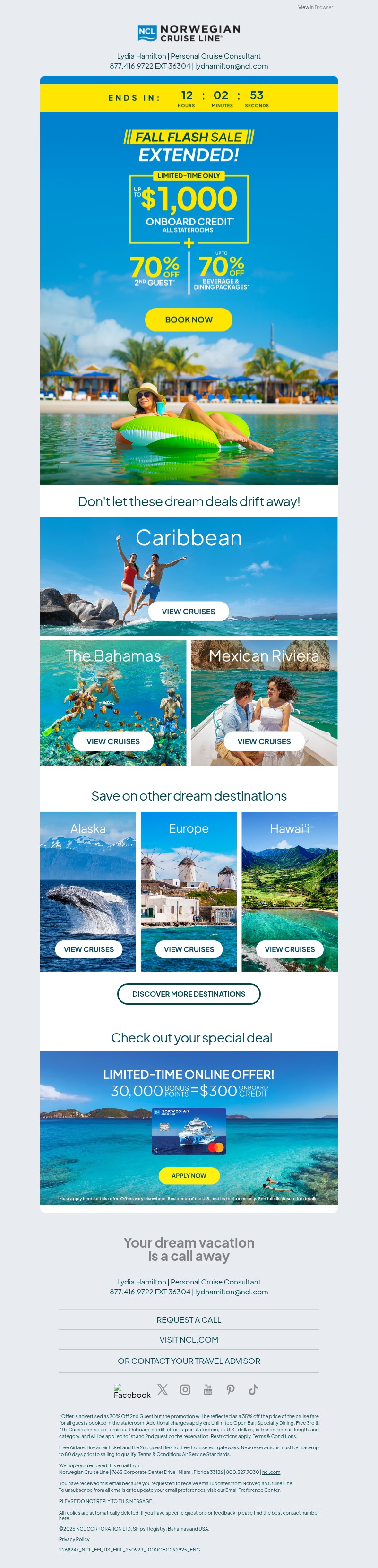This screenshot has height=1568, width=378.
Task: Visit Norwegian's Pinterest page
Action: (x=231, y=1390)
